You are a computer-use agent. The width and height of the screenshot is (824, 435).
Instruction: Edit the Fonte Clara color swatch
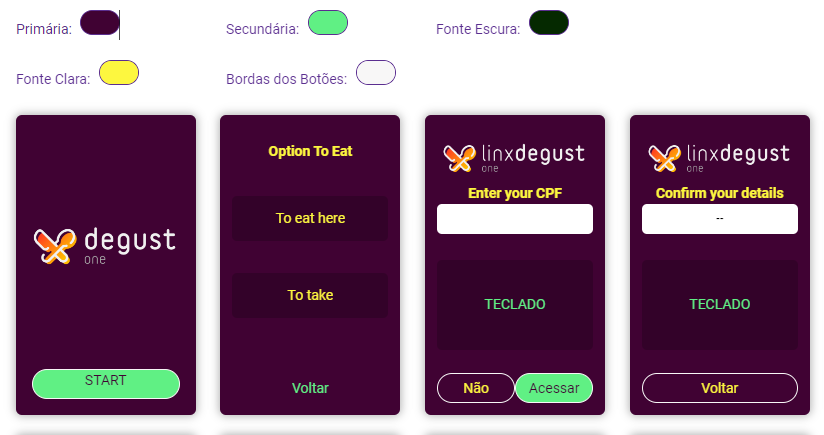(118, 72)
